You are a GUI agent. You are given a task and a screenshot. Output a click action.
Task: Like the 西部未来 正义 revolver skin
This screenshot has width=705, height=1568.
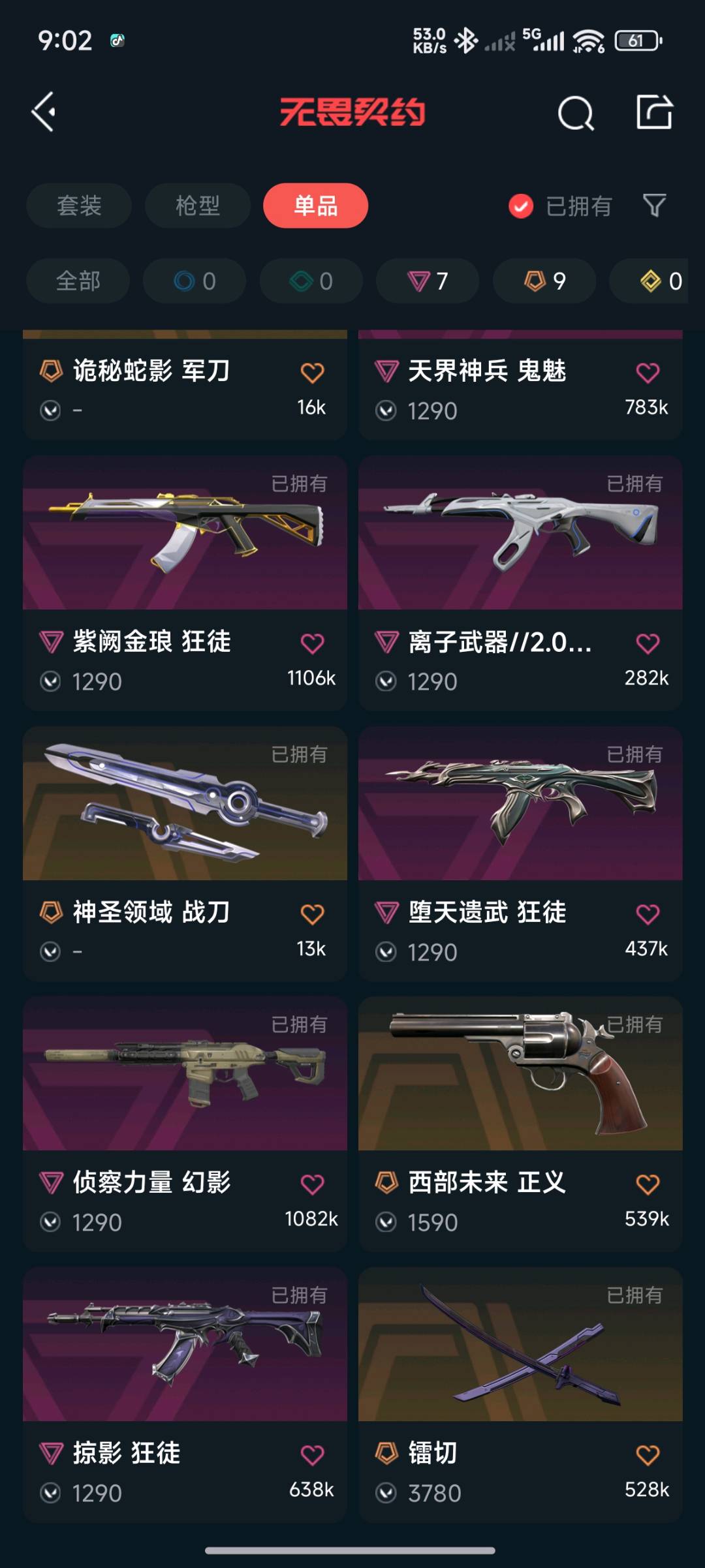point(648,1184)
